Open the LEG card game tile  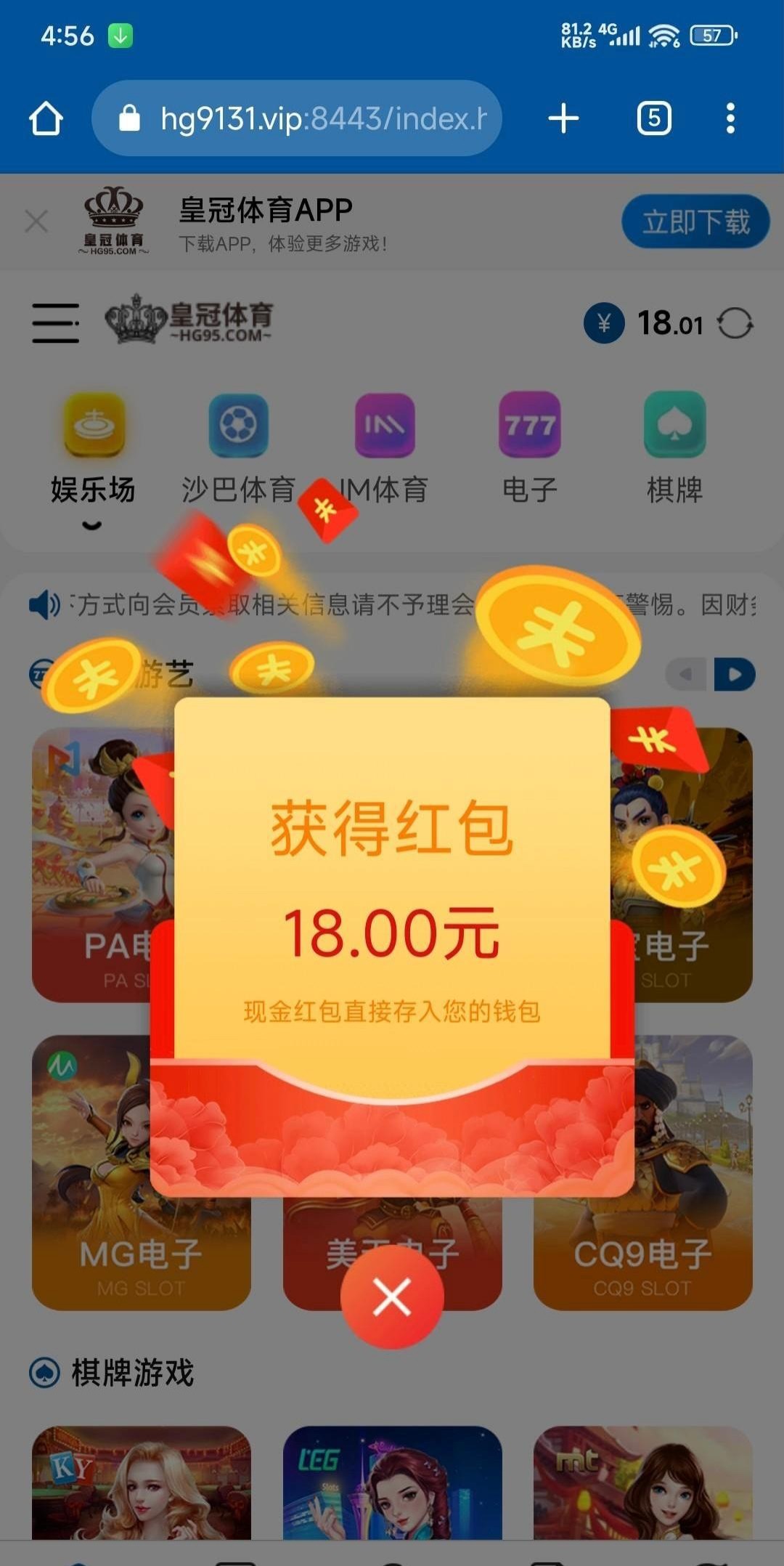392,1482
